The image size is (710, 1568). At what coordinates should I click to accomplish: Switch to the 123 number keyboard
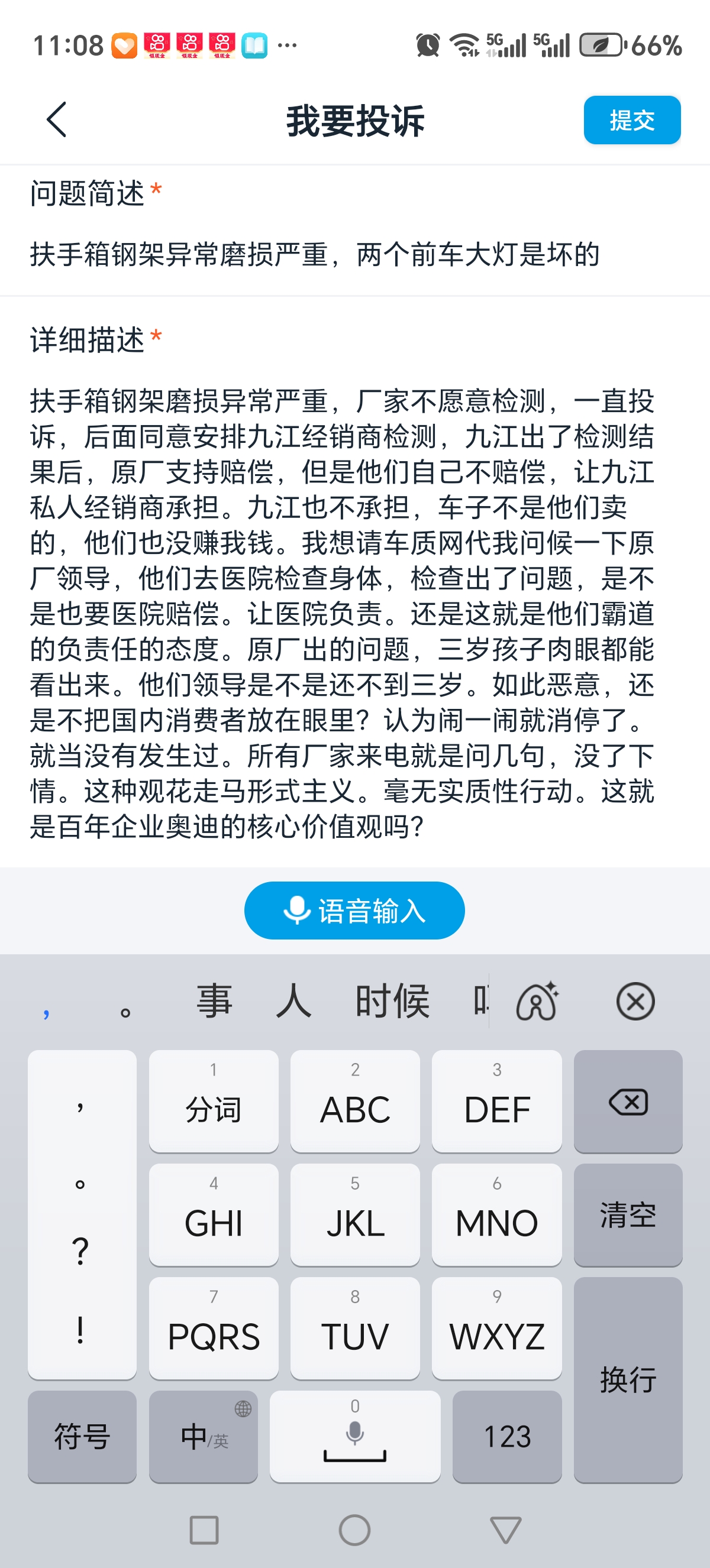[506, 1437]
